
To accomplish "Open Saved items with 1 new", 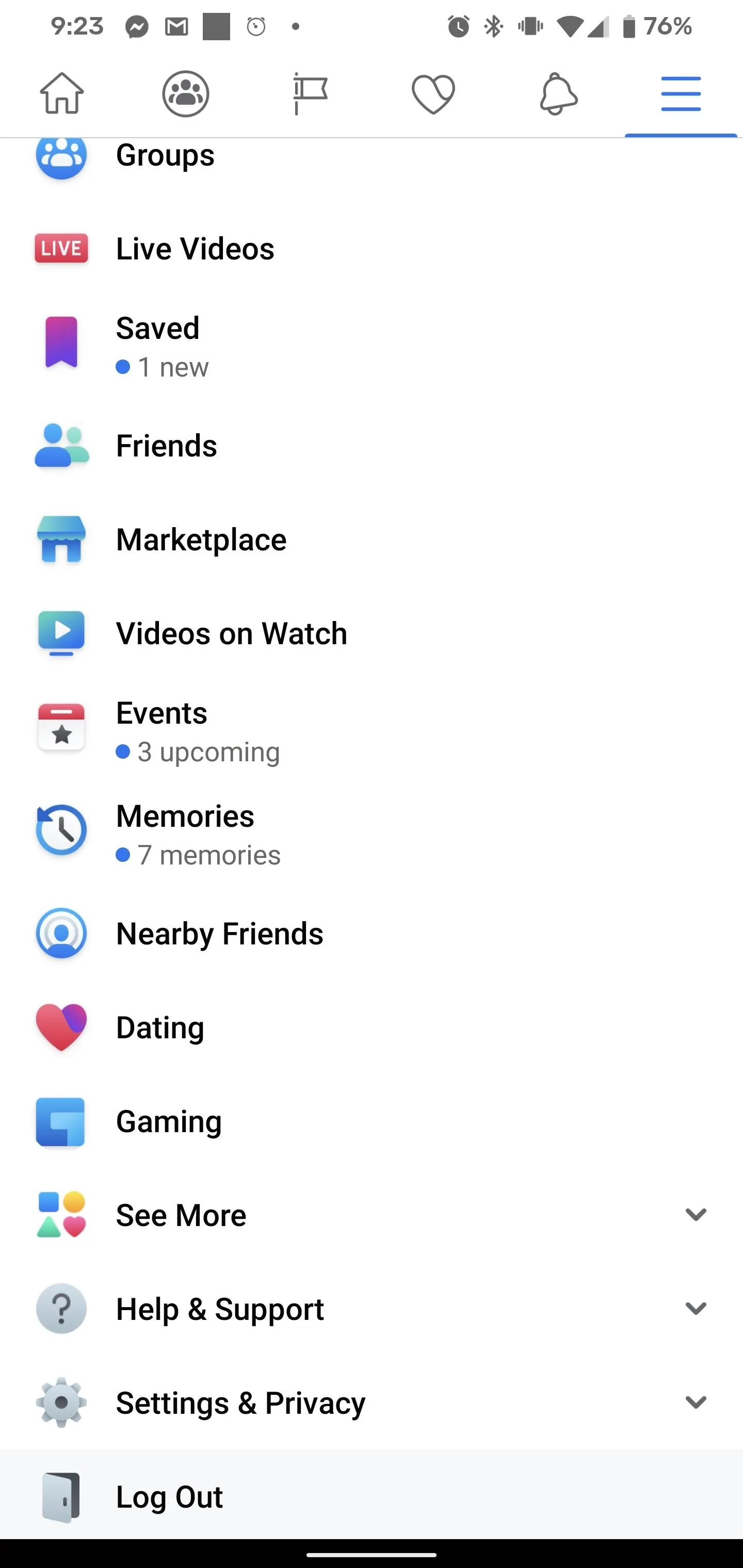I will pyautogui.click(x=372, y=347).
